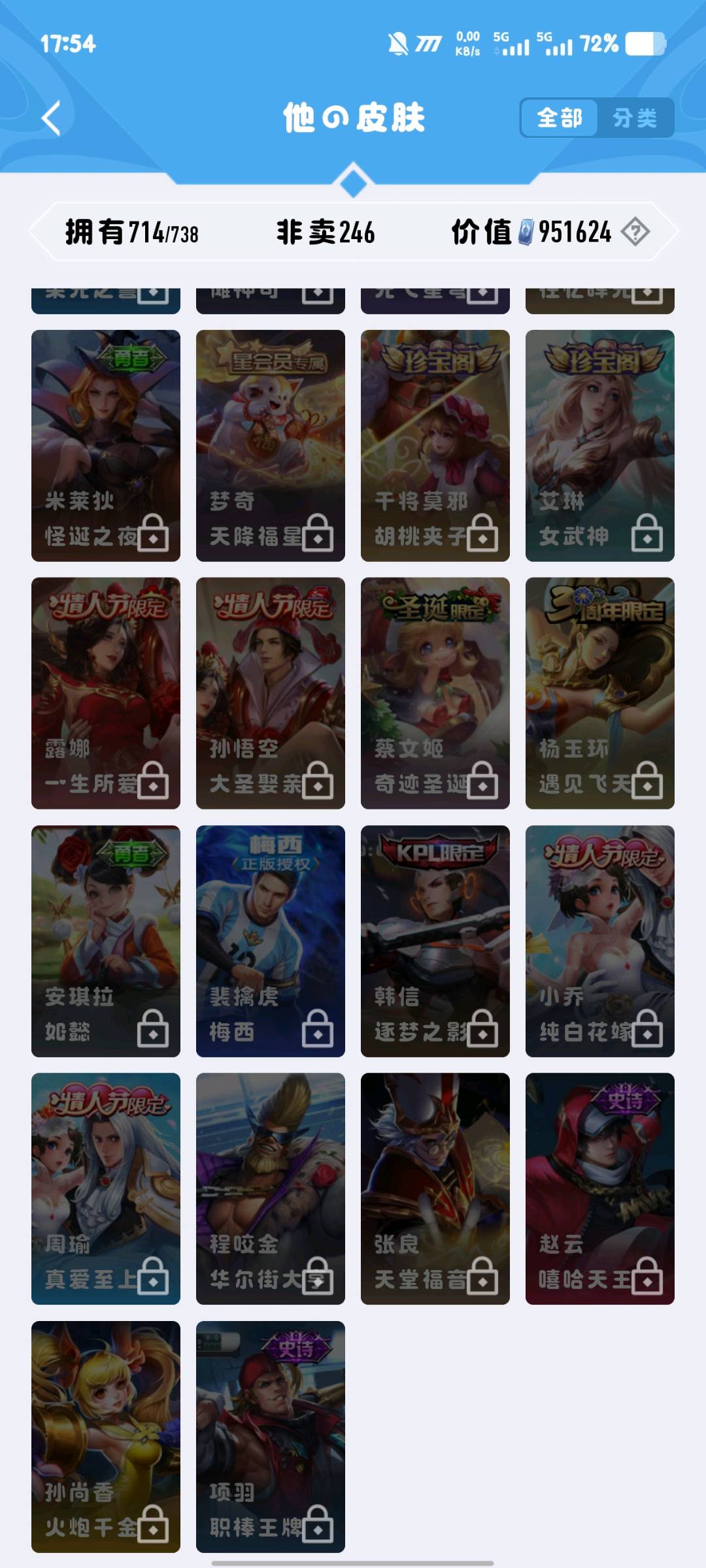706x1568 pixels.
Task: Tap the 项羽 职棒王牌 skin tile
Action: click(270, 1436)
